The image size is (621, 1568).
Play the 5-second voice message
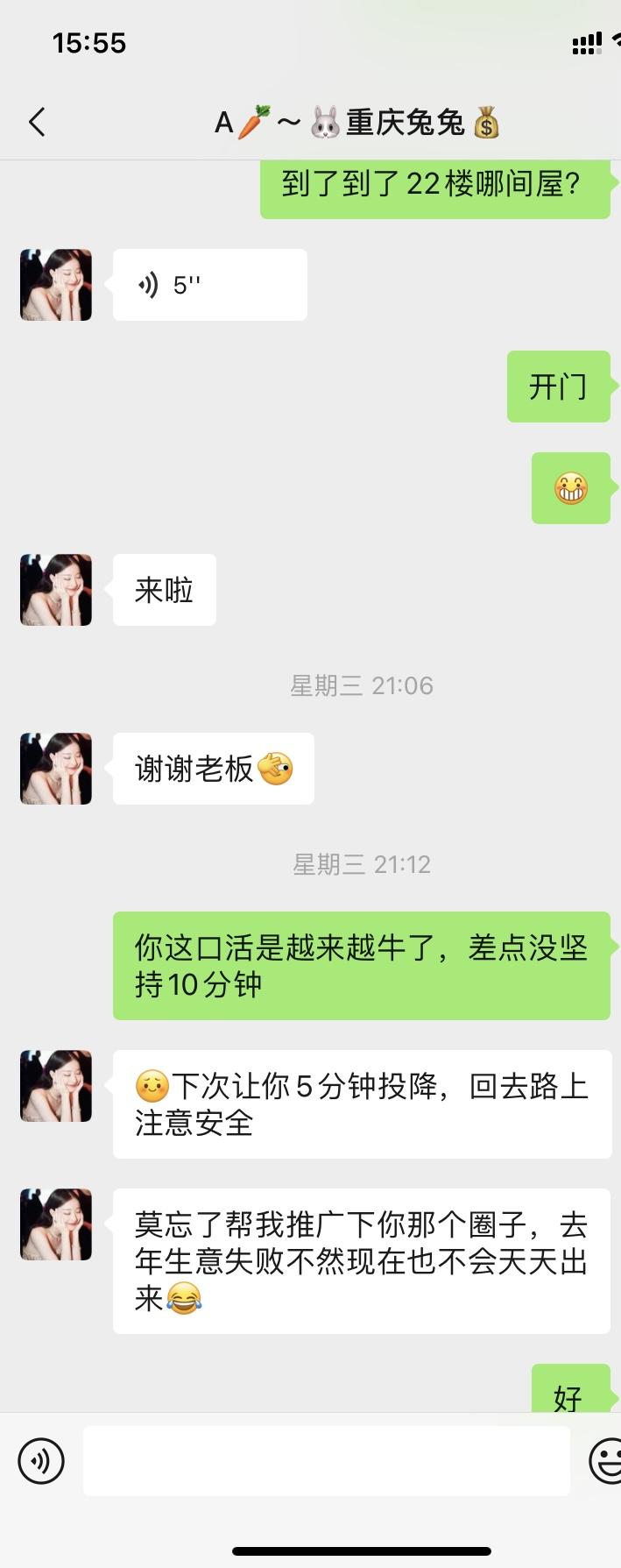click(x=209, y=285)
